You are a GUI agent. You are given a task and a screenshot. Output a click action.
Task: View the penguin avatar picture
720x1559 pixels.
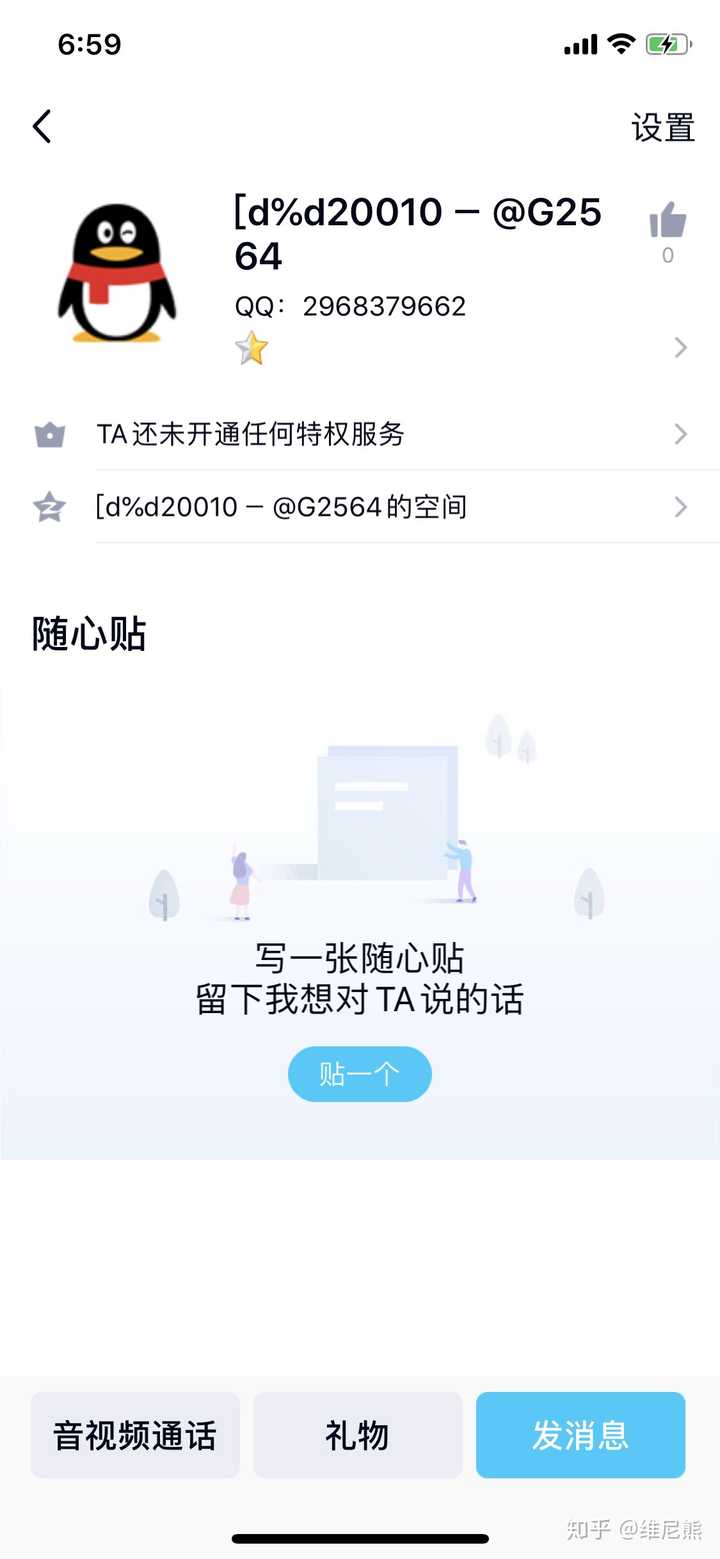[x=118, y=273]
